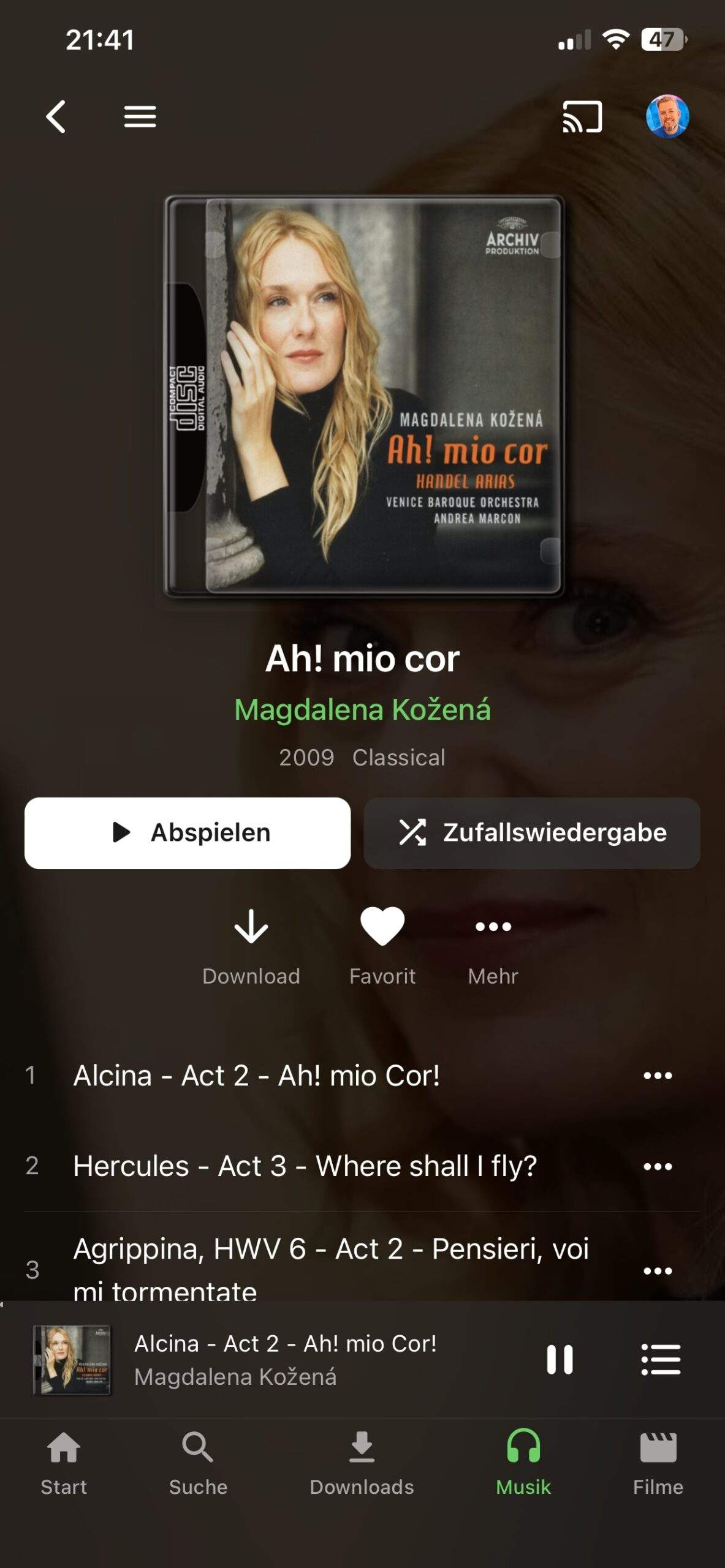725x1568 pixels.
Task: Pause the currently playing track
Action: click(x=560, y=1360)
